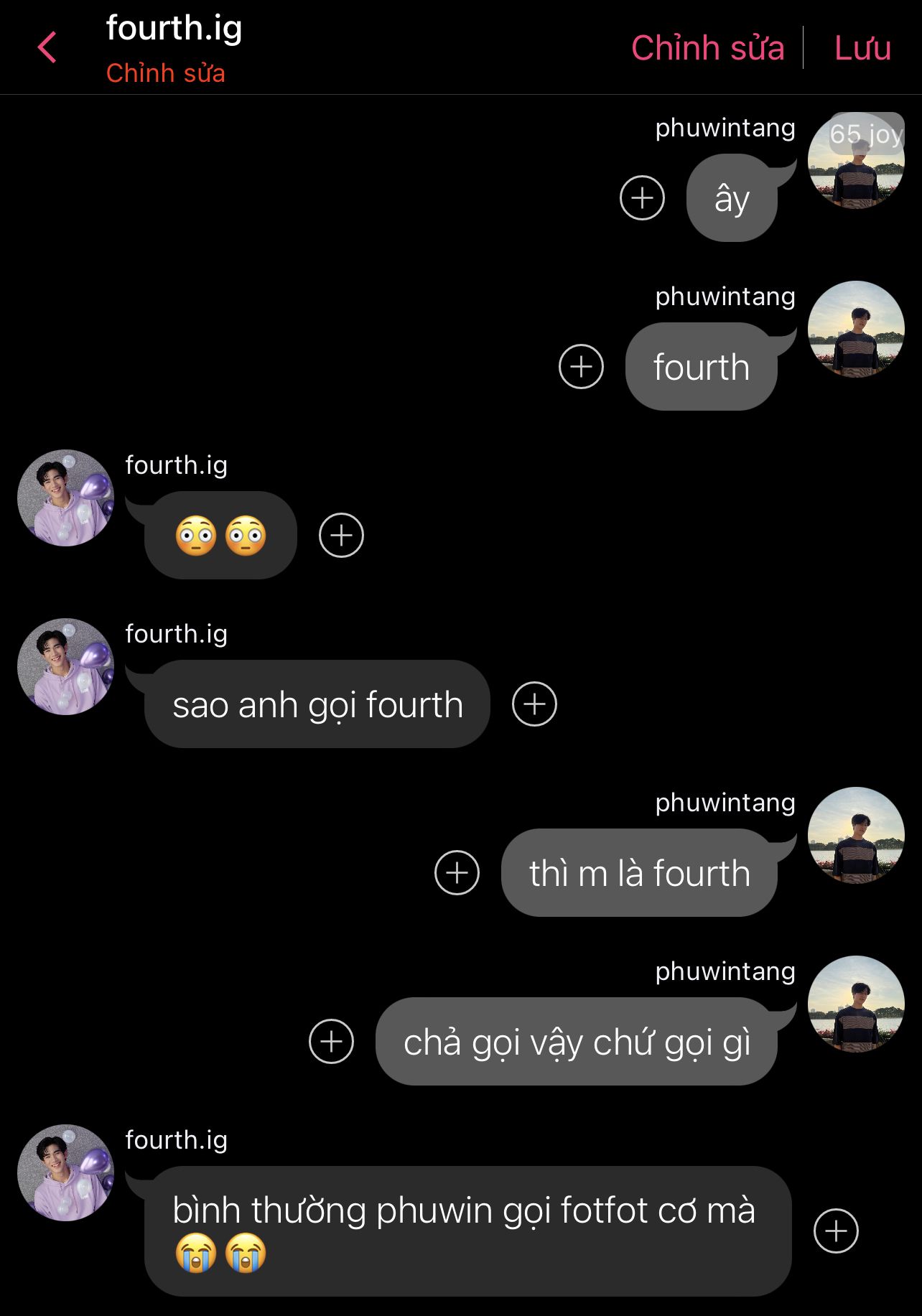Viewport: 922px width, 1316px height.
Task: Tap the plus icon beside "ây"
Action: point(642,197)
